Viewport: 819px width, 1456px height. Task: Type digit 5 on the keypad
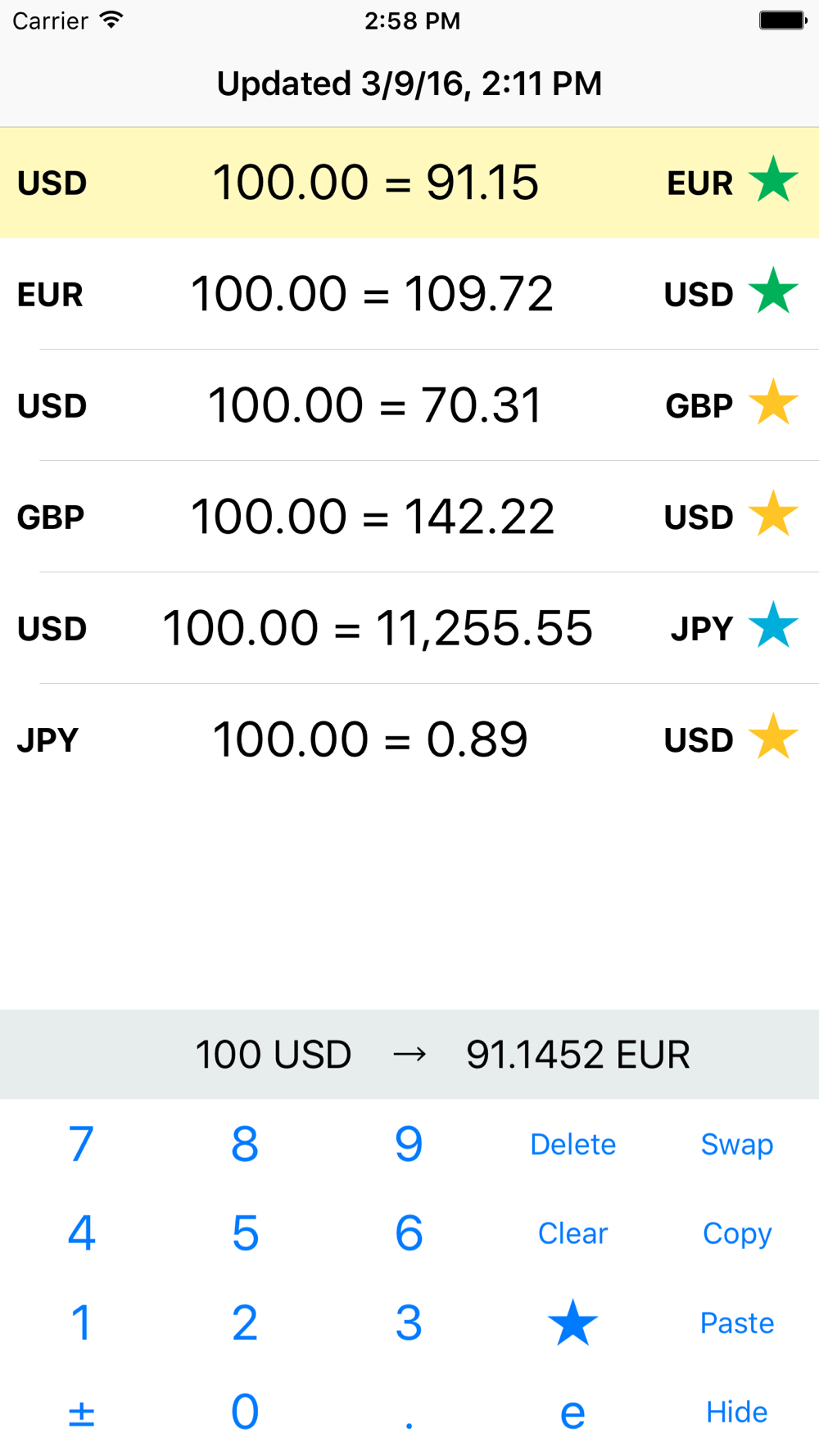[x=245, y=1233]
